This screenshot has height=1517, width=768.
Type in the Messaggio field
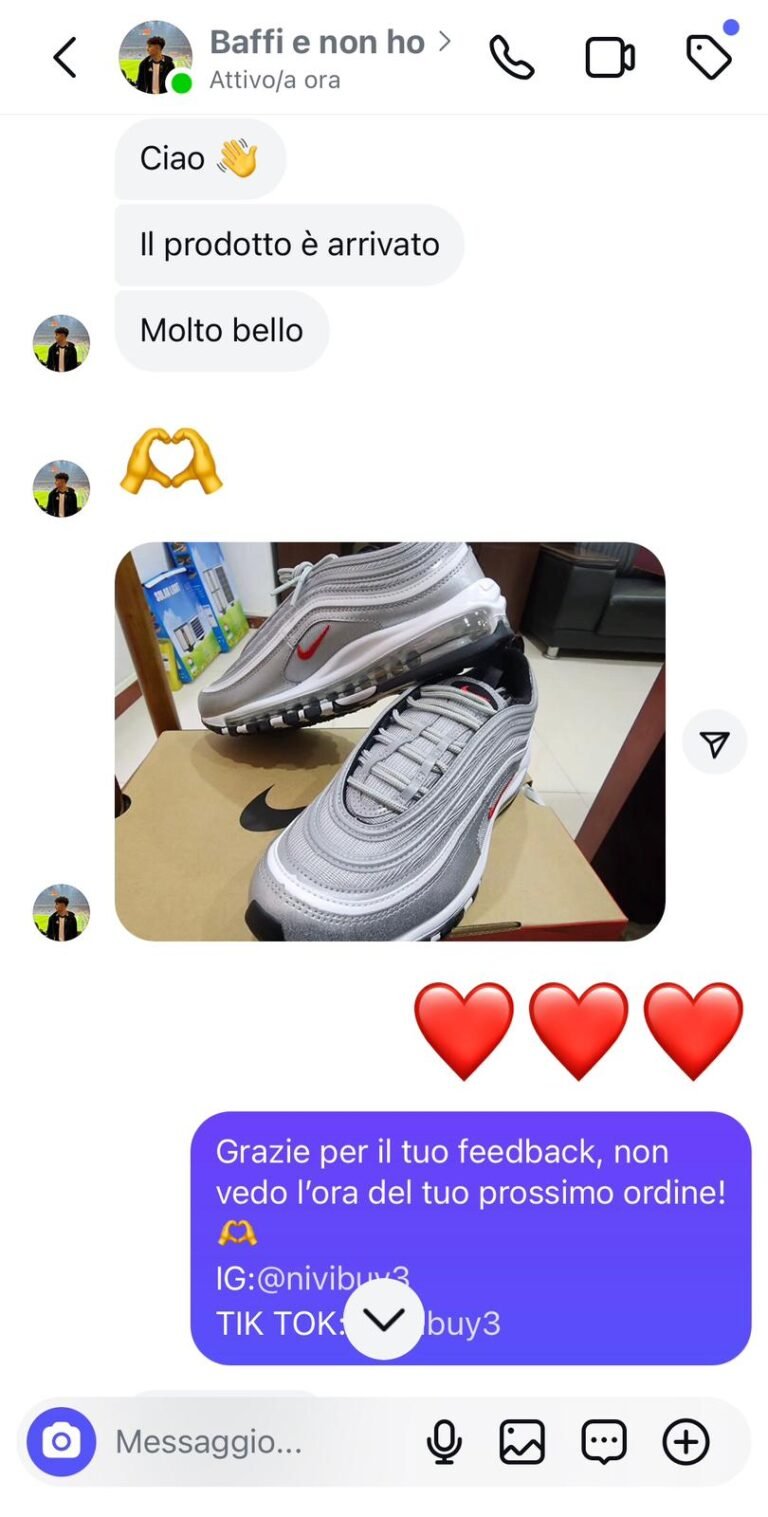point(250,1442)
